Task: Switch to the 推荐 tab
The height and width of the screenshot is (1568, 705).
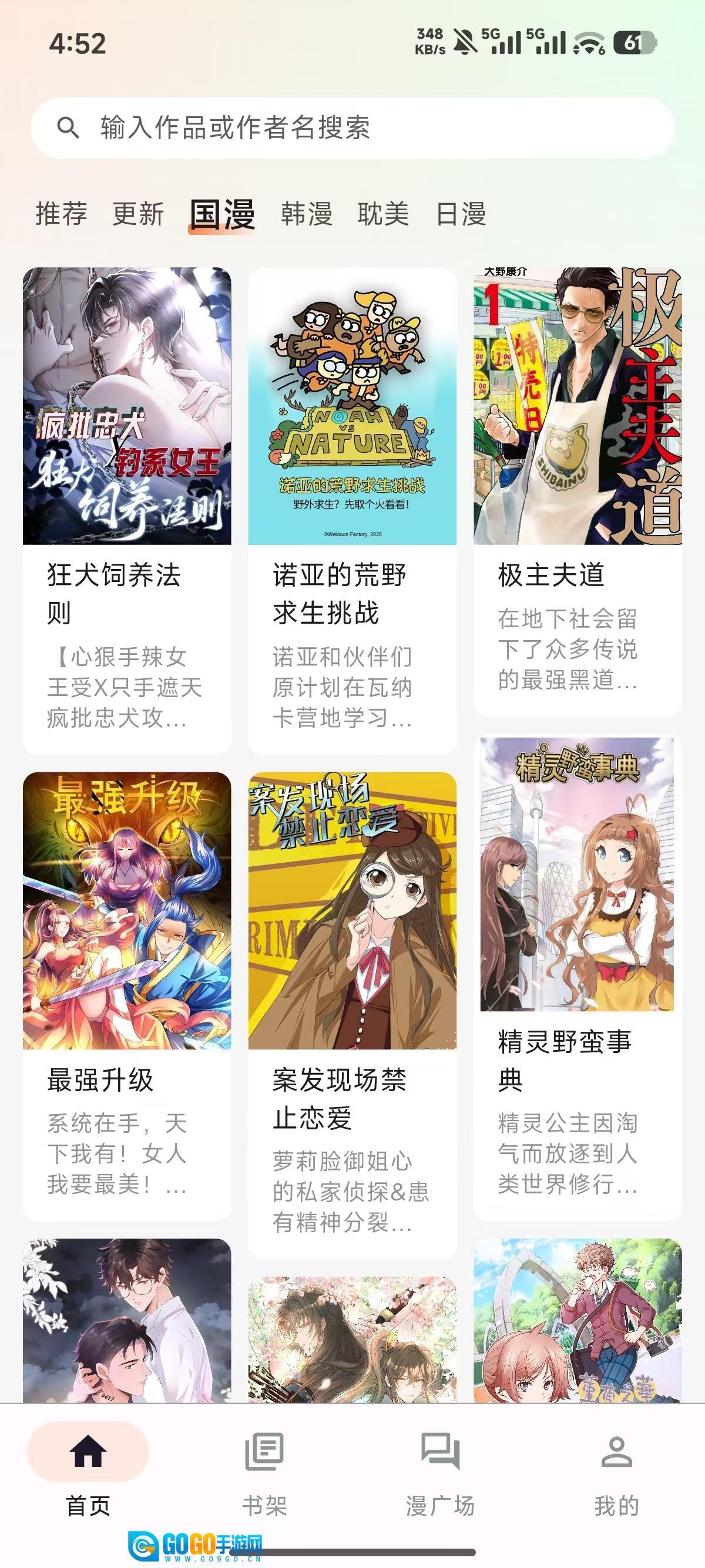Action: (x=62, y=214)
